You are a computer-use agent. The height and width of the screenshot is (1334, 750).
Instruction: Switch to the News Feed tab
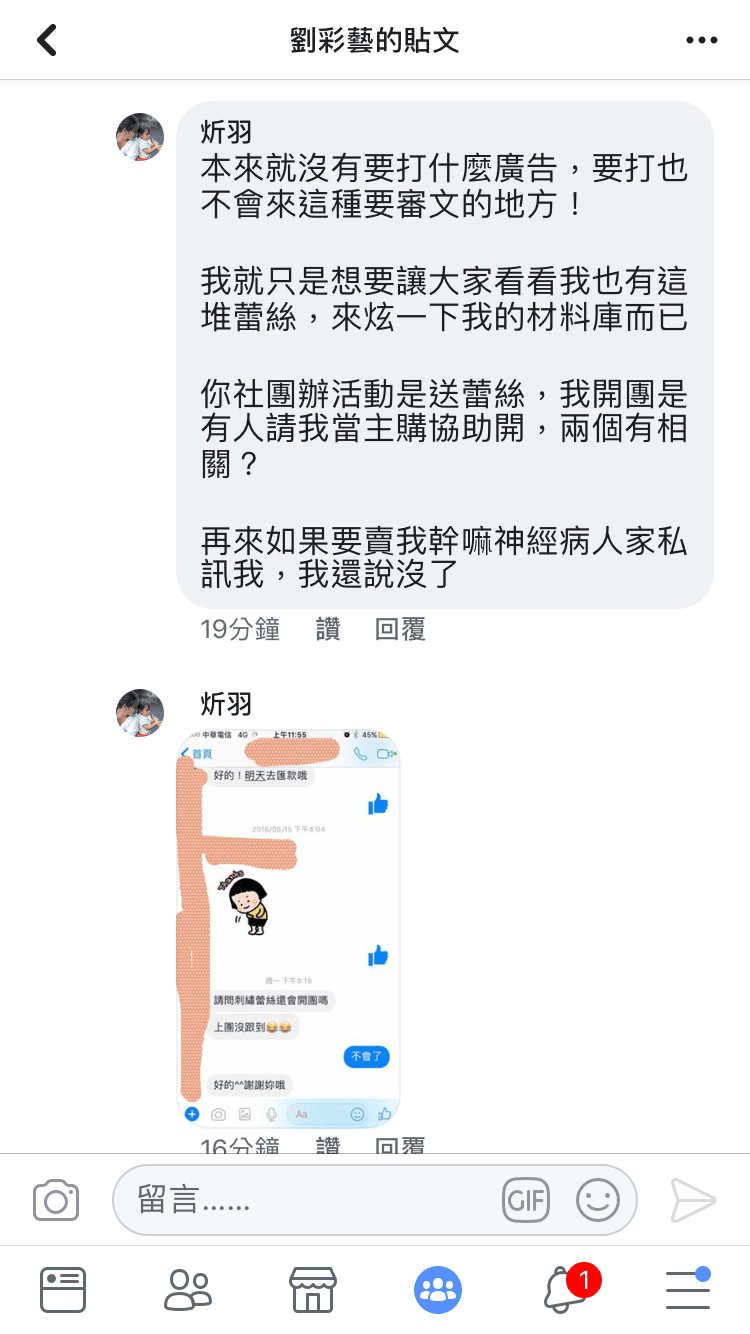pos(63,1289)
